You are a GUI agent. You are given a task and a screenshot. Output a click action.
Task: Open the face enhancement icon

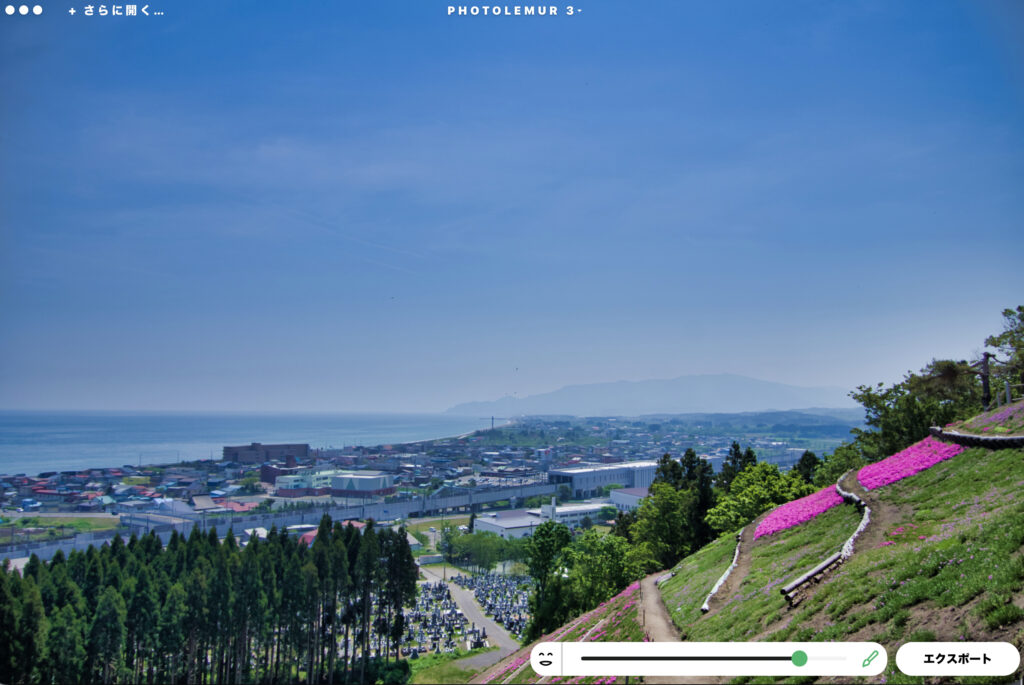(545, 659)
